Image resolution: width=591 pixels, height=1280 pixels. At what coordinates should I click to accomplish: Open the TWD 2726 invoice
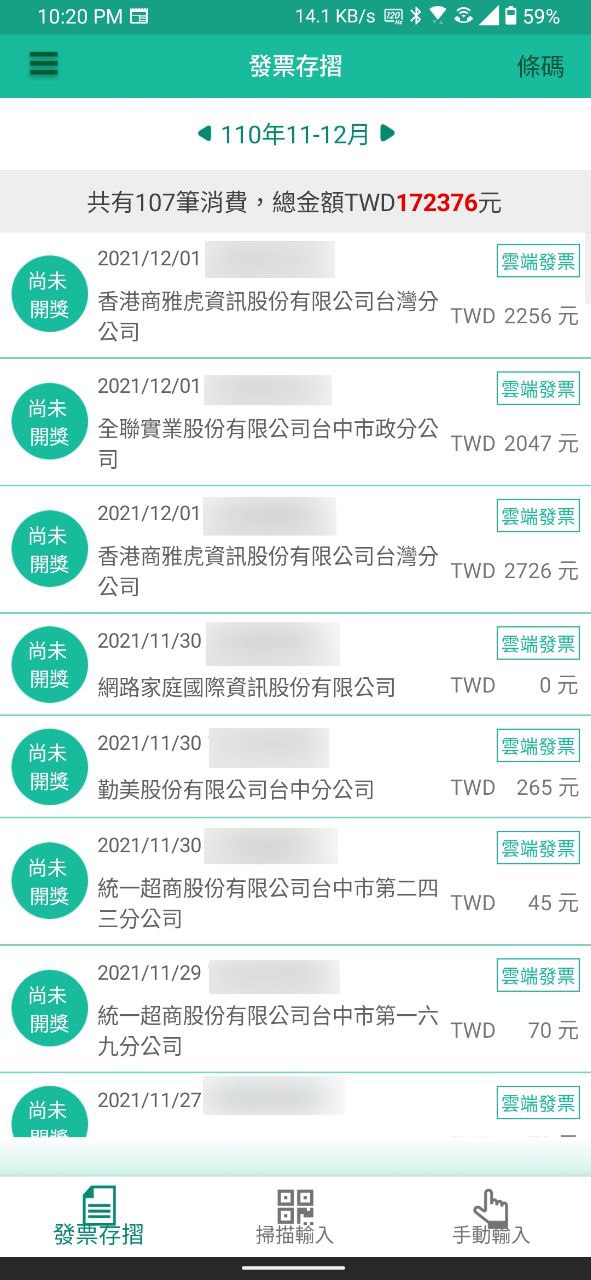(x=295, y=550)
